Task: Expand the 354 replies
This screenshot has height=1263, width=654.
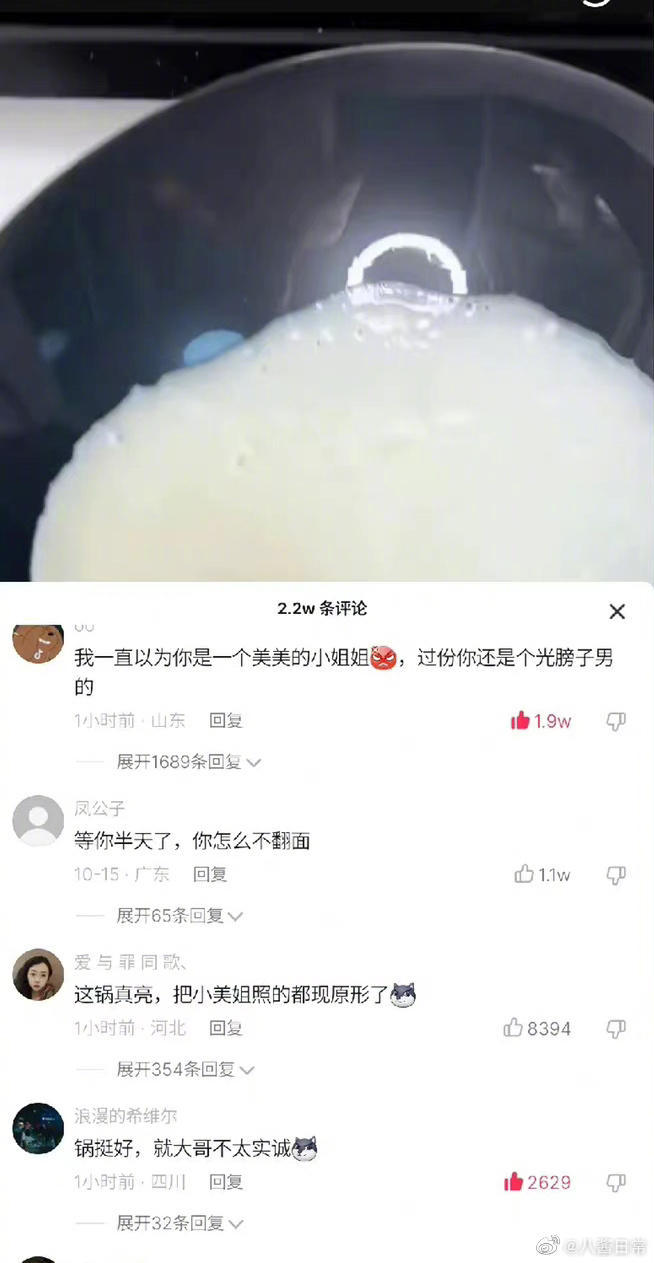Action: coord(184,1069)
